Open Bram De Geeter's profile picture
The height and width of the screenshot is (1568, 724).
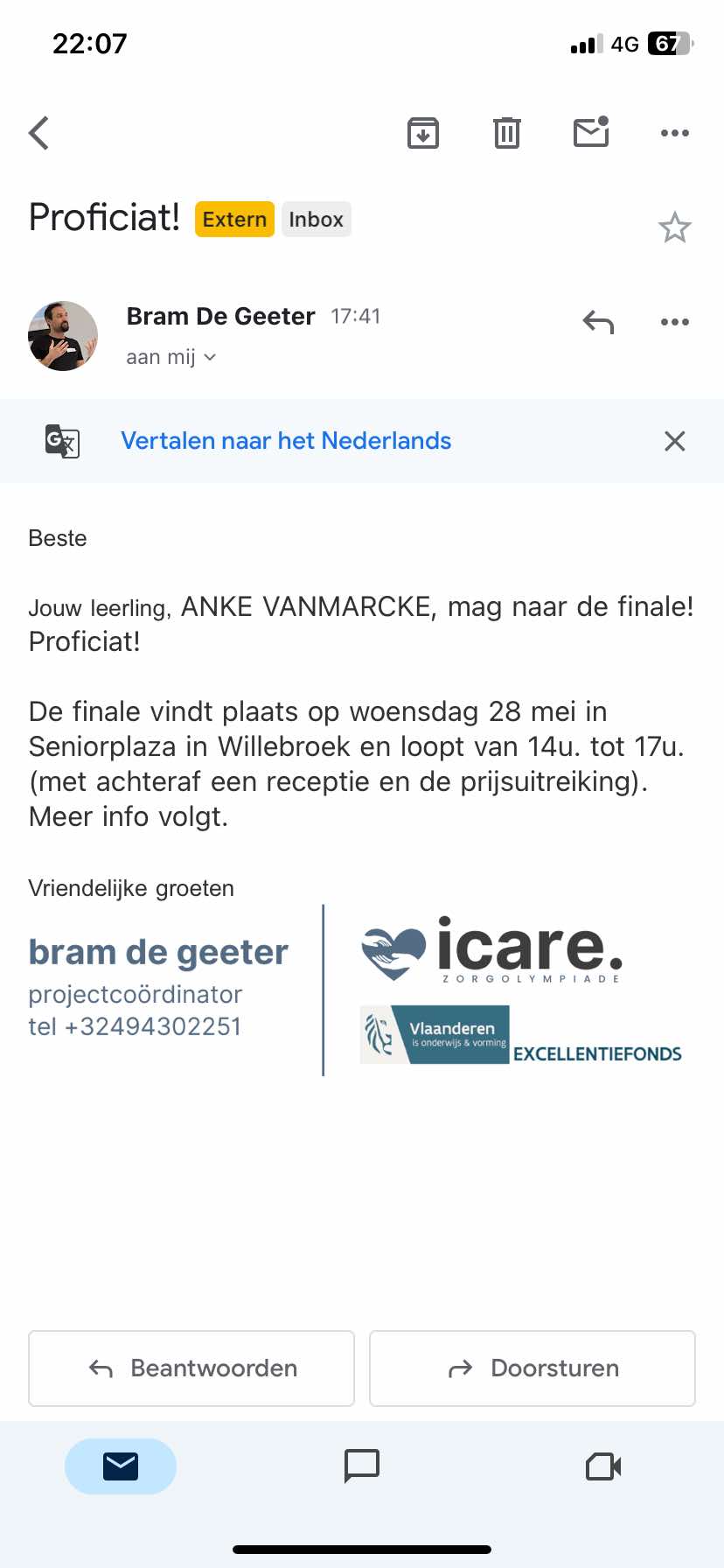[63, 336]
